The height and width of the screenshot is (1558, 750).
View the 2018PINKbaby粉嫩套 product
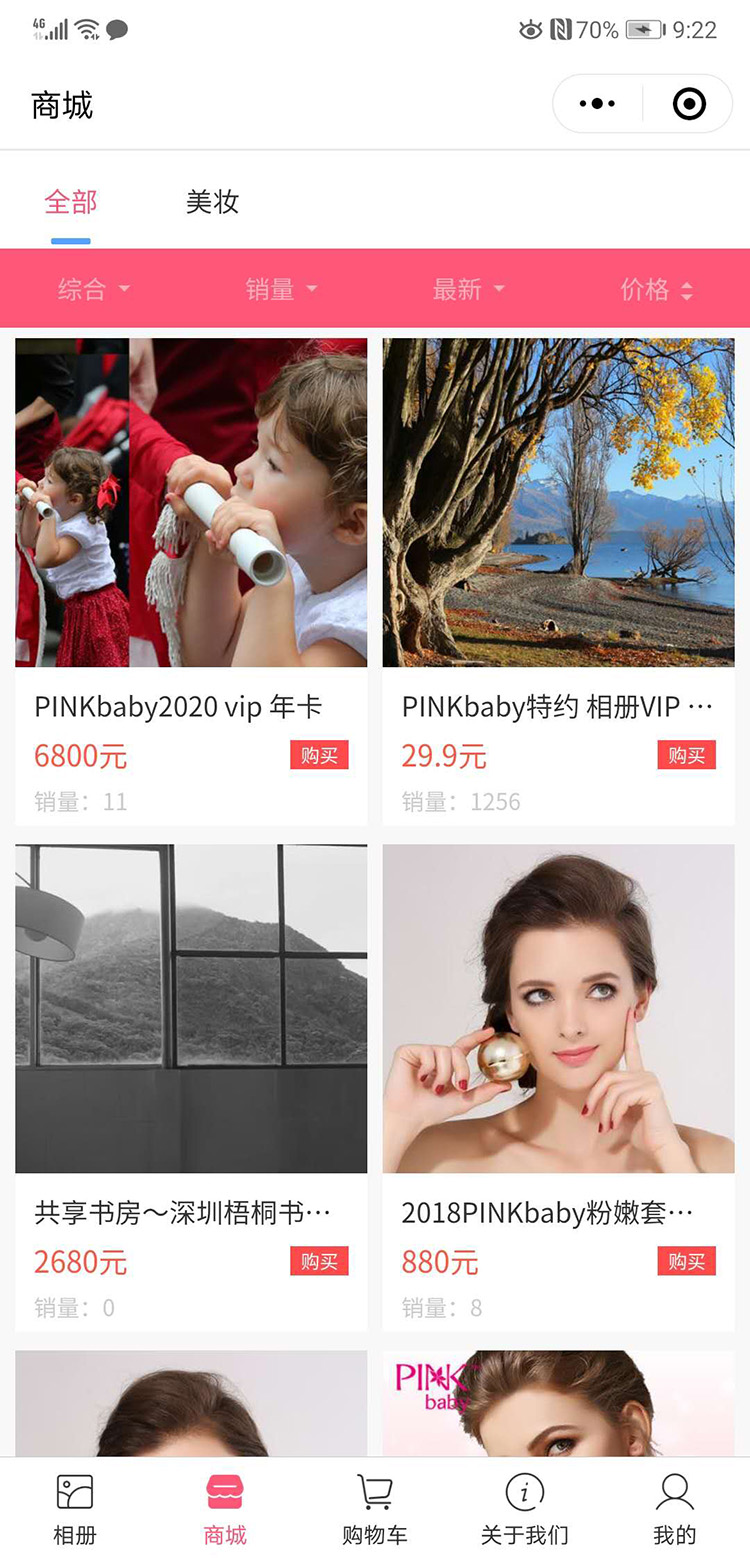coord(558,1009)
